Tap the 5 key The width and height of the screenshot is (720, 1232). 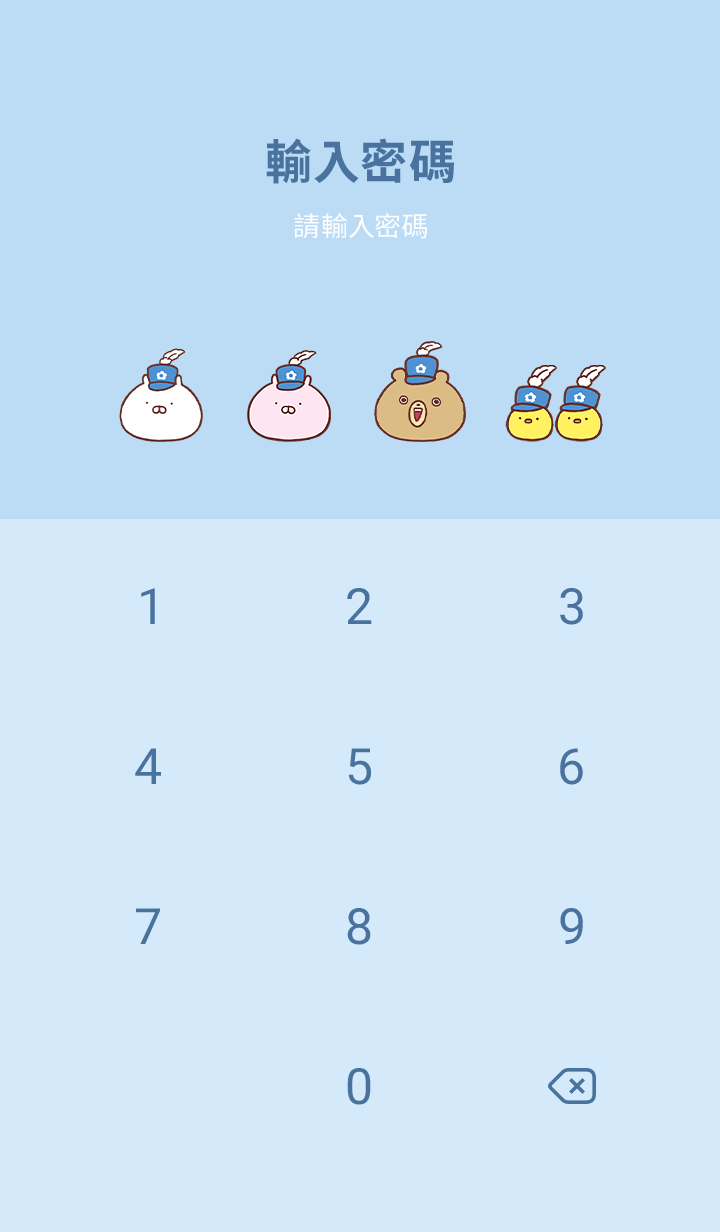[x=359, y=767]
